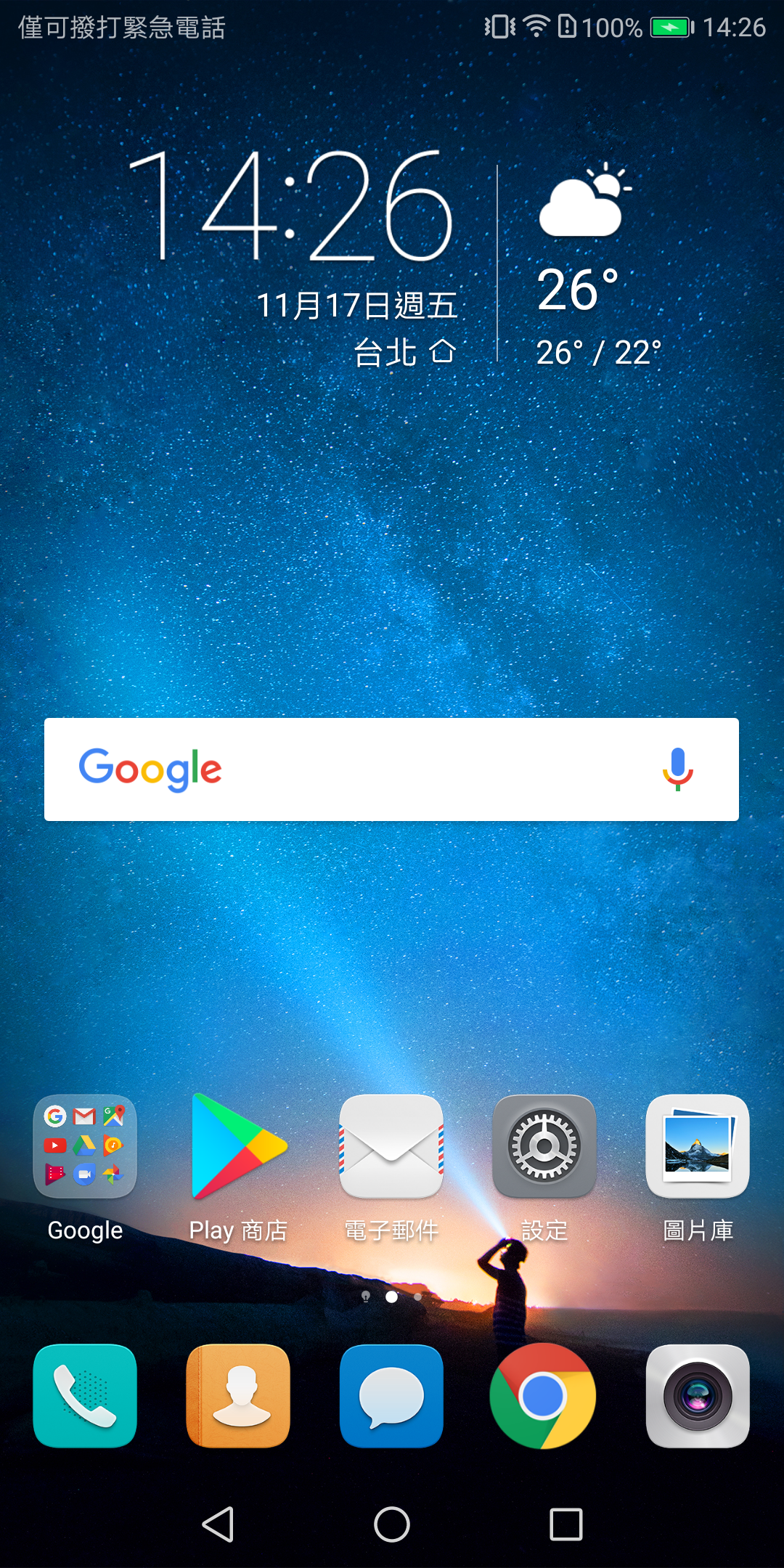The width and height of the screenshot is (784, 1568).
Task: Launch the phone dialer
Action: pos(85,1396)
